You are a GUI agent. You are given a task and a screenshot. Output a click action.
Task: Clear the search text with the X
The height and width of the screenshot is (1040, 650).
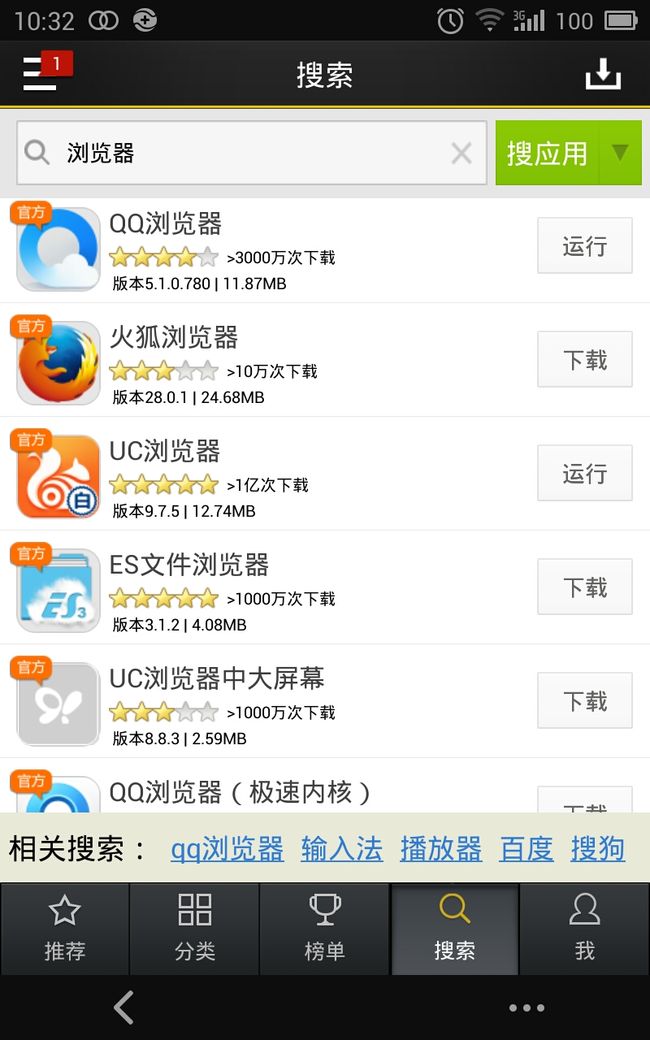click(462, 153)
